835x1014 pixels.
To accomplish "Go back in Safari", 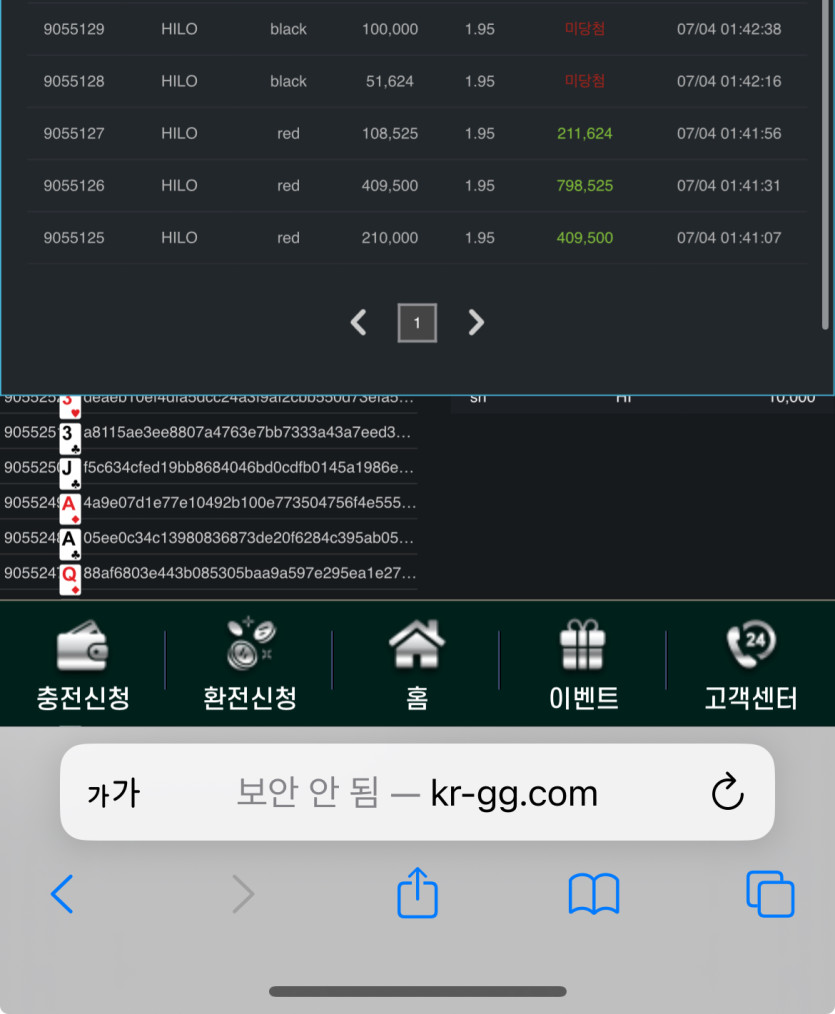I will (62, 893).
